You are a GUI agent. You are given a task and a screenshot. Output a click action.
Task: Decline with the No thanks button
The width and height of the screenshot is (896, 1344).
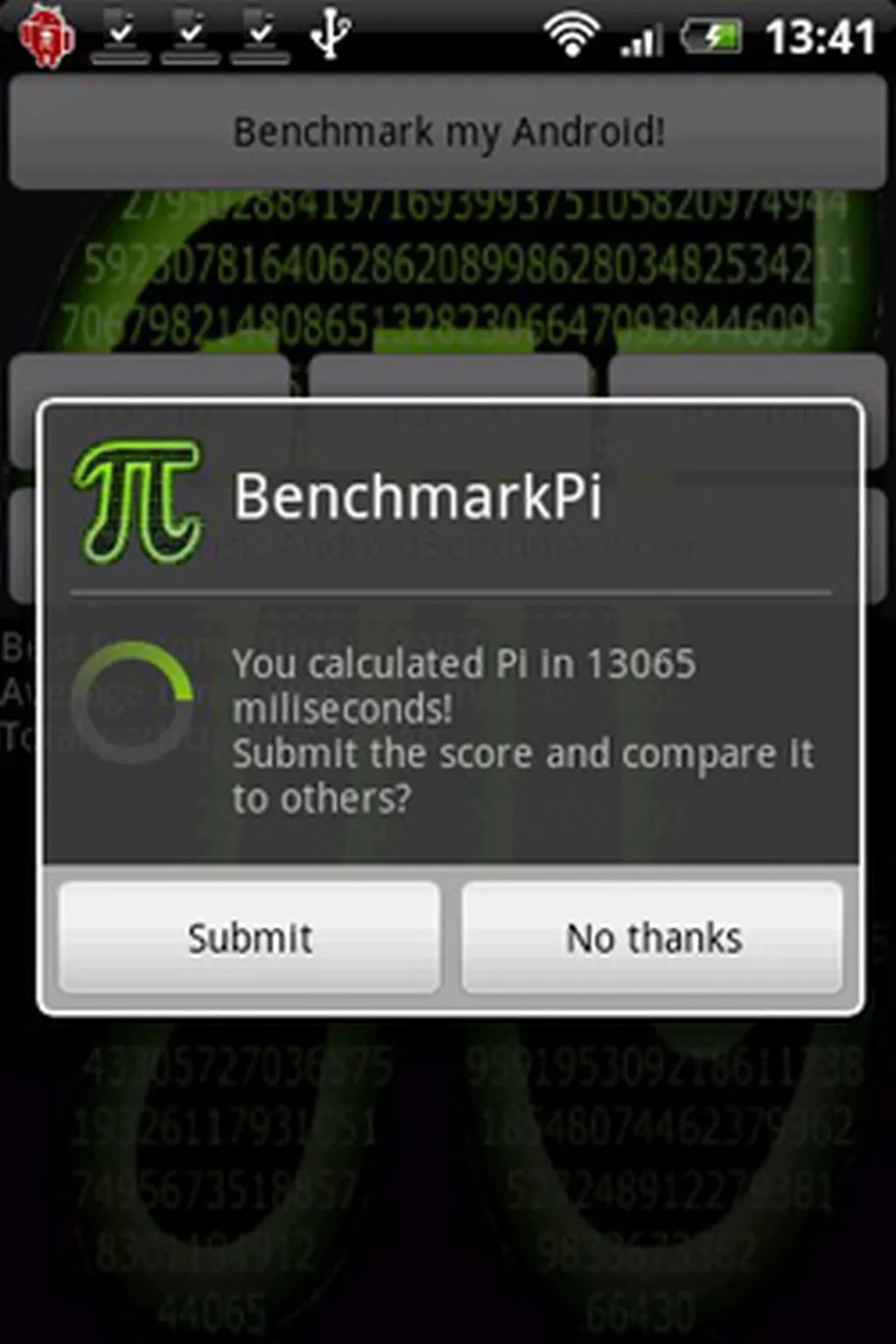pyautogui.click(x=653, y=937)
